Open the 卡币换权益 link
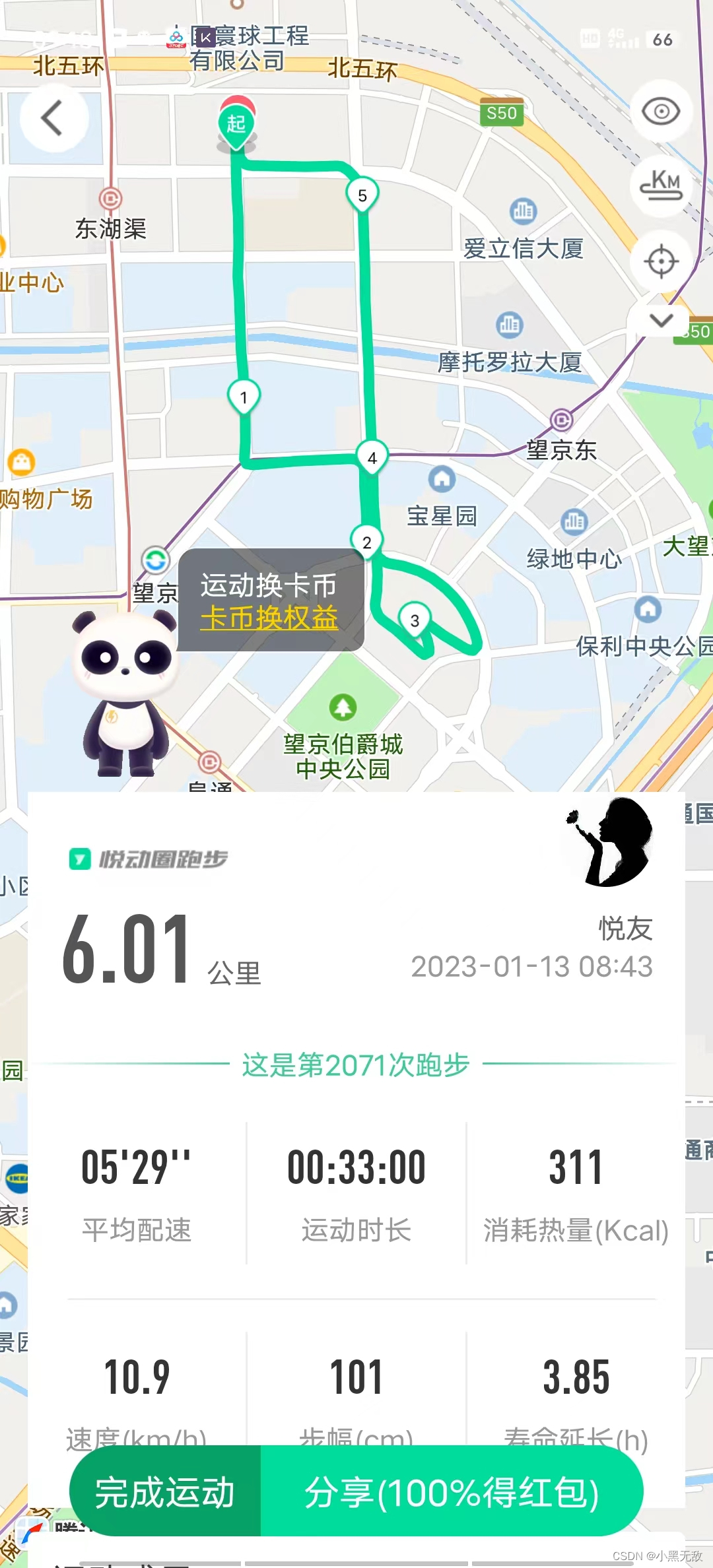 click(x=269, y=618)
